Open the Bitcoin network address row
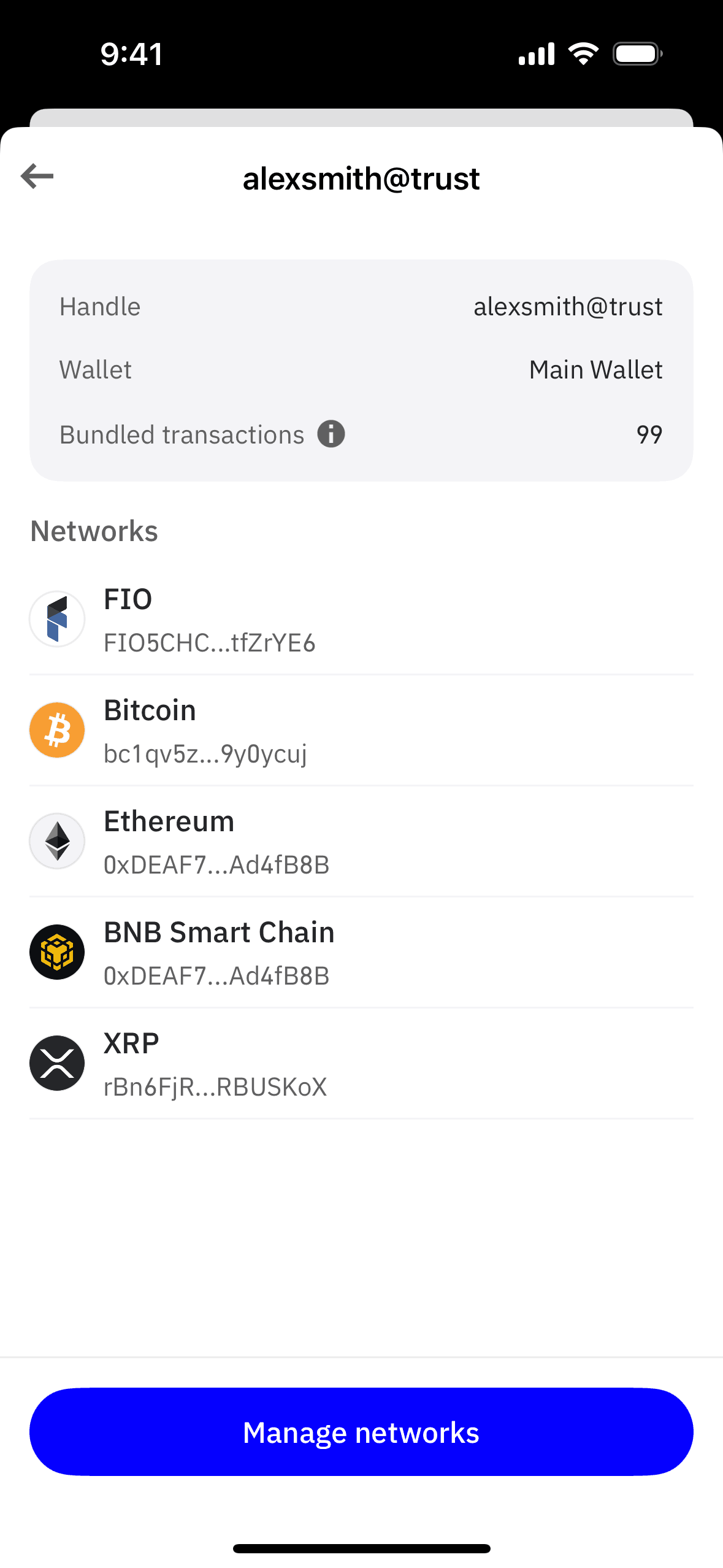723x1568 pixels. (x=361, y=731)
